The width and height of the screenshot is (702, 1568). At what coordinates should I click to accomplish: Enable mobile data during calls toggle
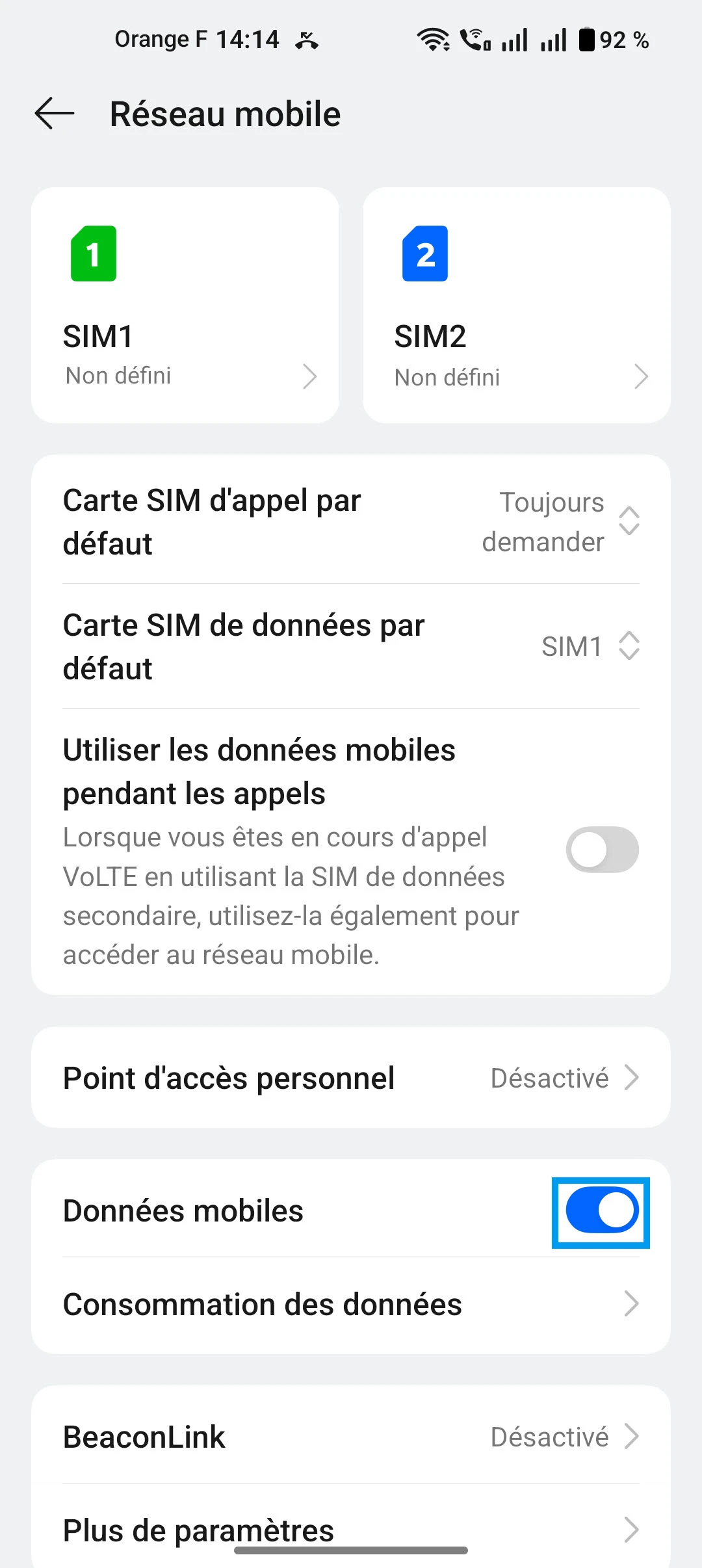tap(602, 850)
